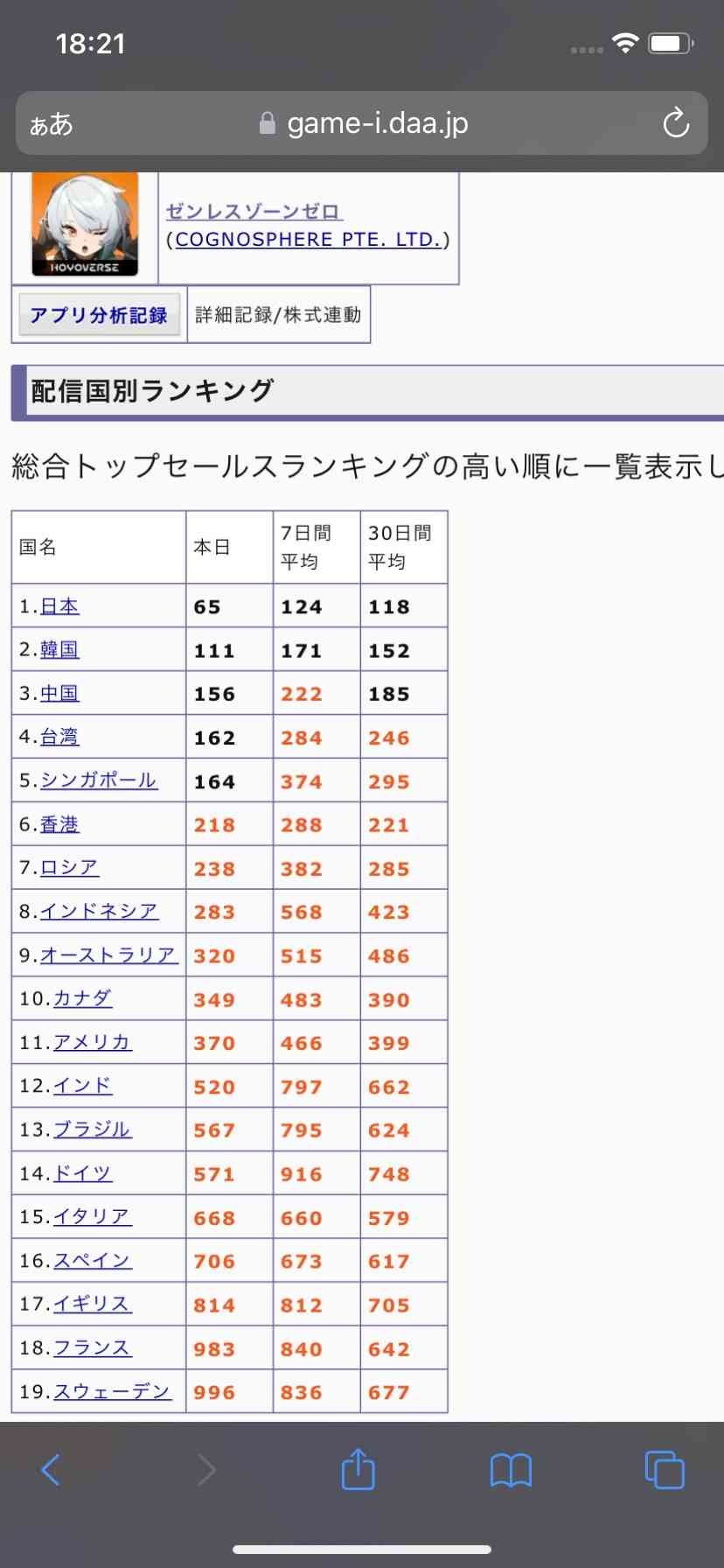This screenshot has width=724, height=1568.
Task: Open the COGNOSPHERE PTE. LTD. link
Action: tap(307, 240)
